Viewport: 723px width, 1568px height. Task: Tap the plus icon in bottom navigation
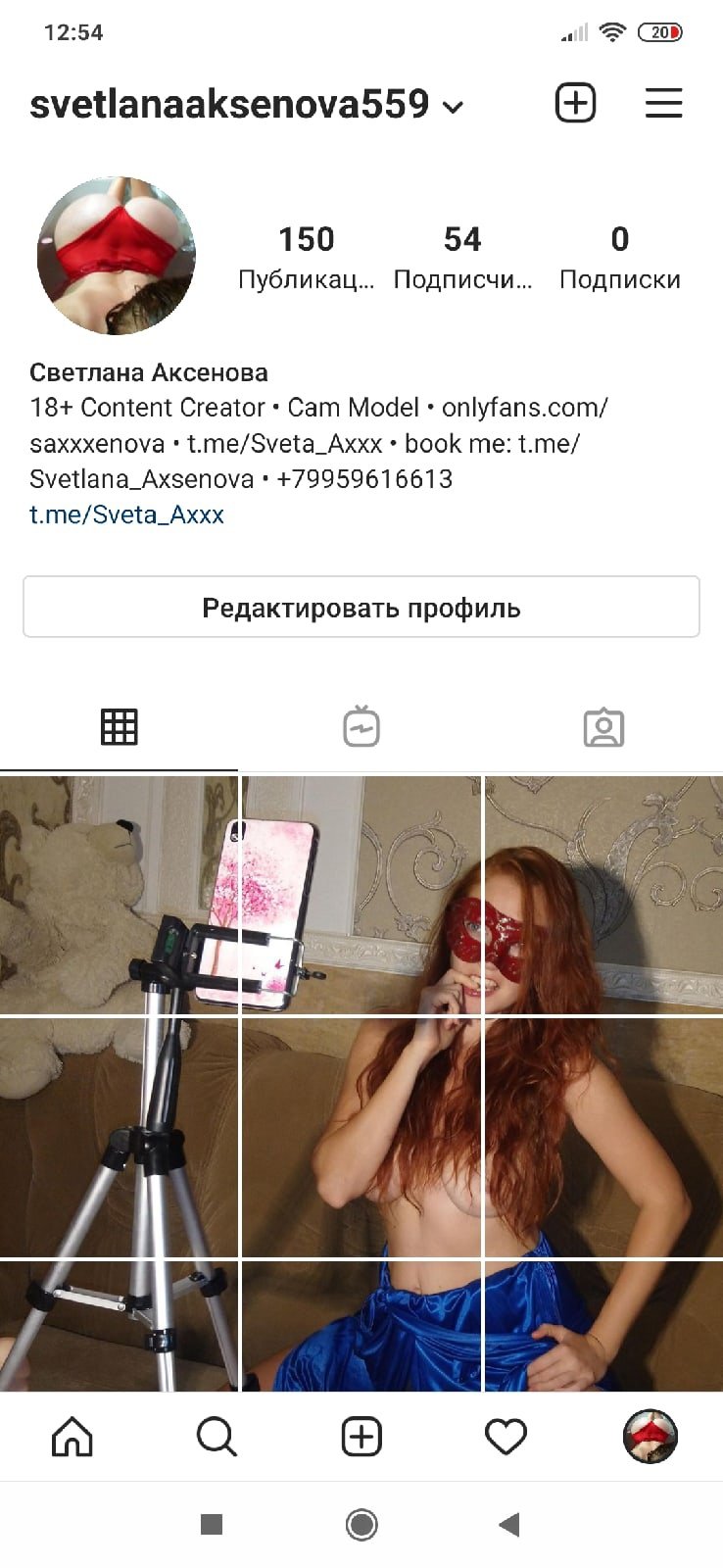click(361, 1437)
